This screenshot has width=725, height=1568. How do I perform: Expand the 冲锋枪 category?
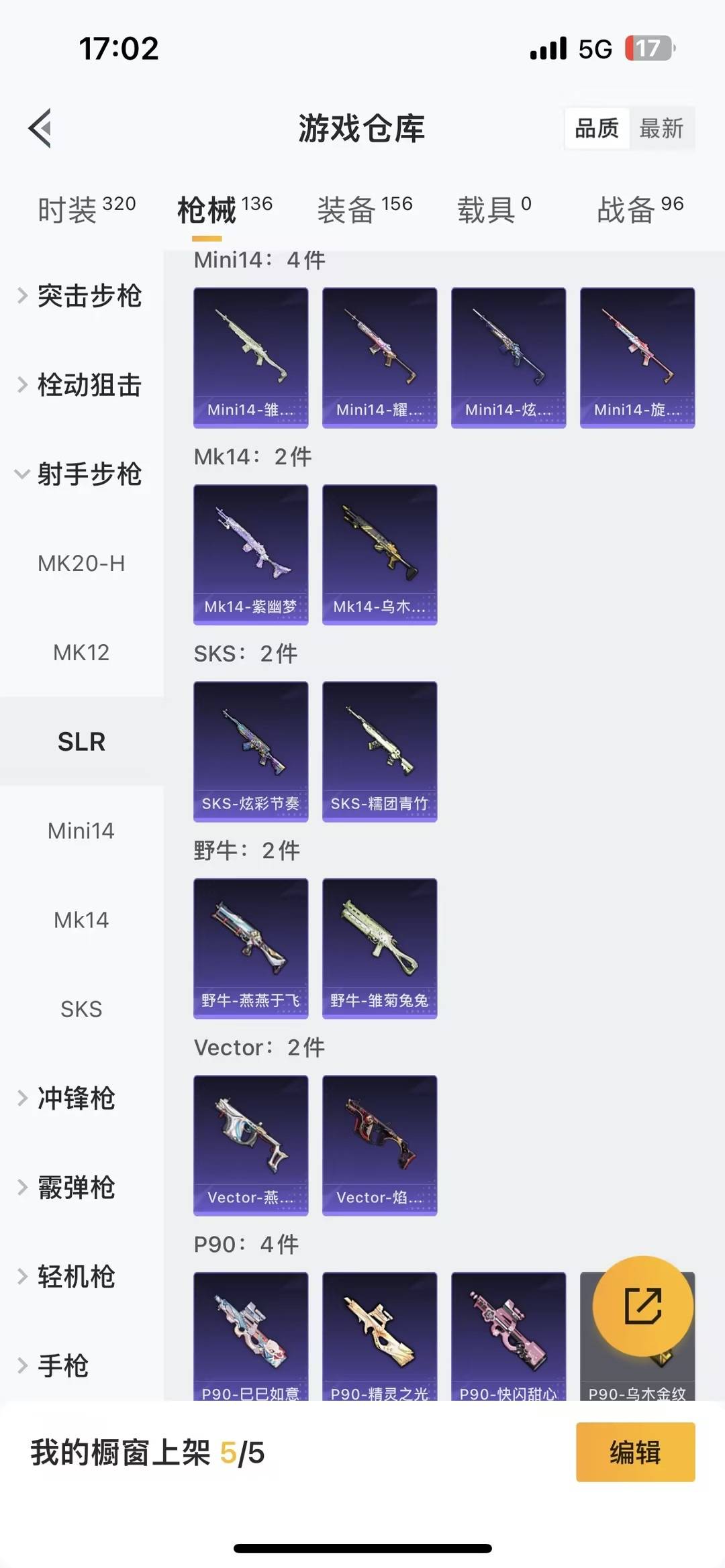coord(67,1098)
